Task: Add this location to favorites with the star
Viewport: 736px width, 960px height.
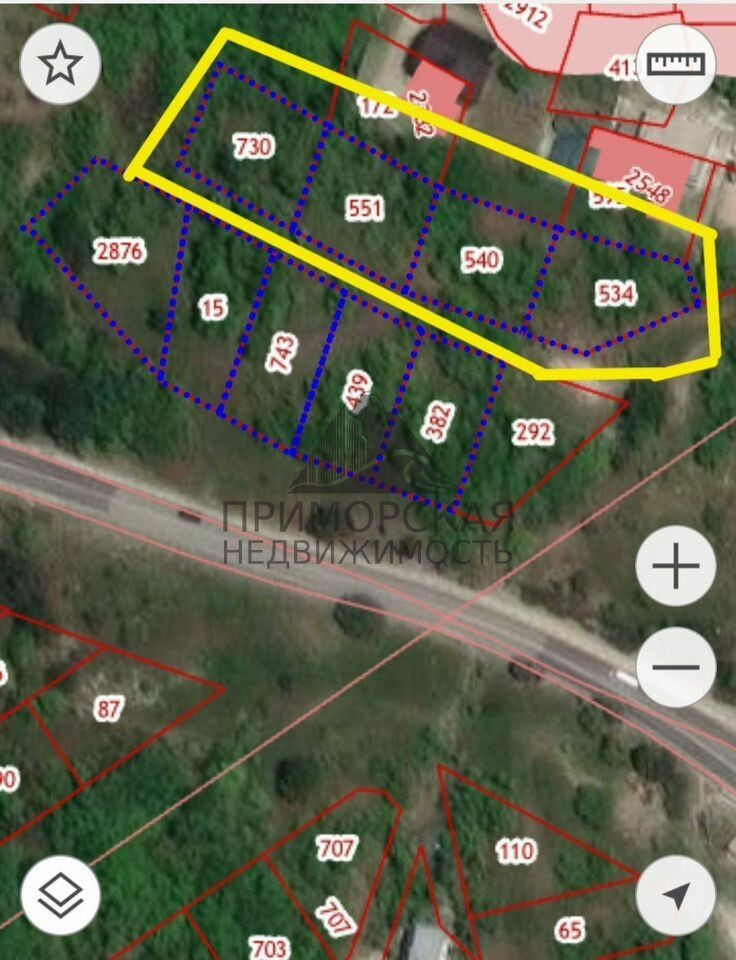Action: pyautogui.click(x=60, y=64)
